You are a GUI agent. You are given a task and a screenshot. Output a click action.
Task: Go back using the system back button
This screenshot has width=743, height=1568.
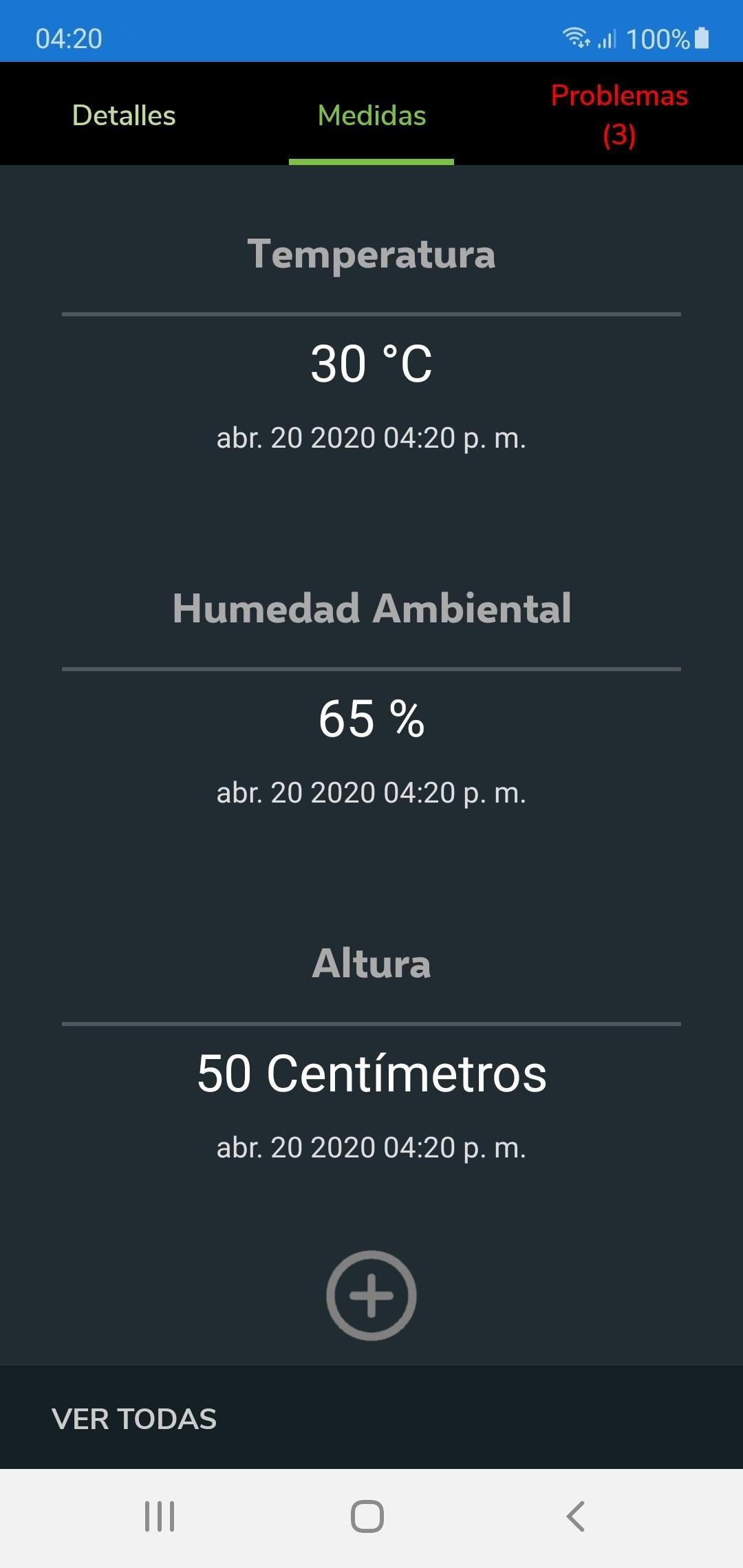575,1516
